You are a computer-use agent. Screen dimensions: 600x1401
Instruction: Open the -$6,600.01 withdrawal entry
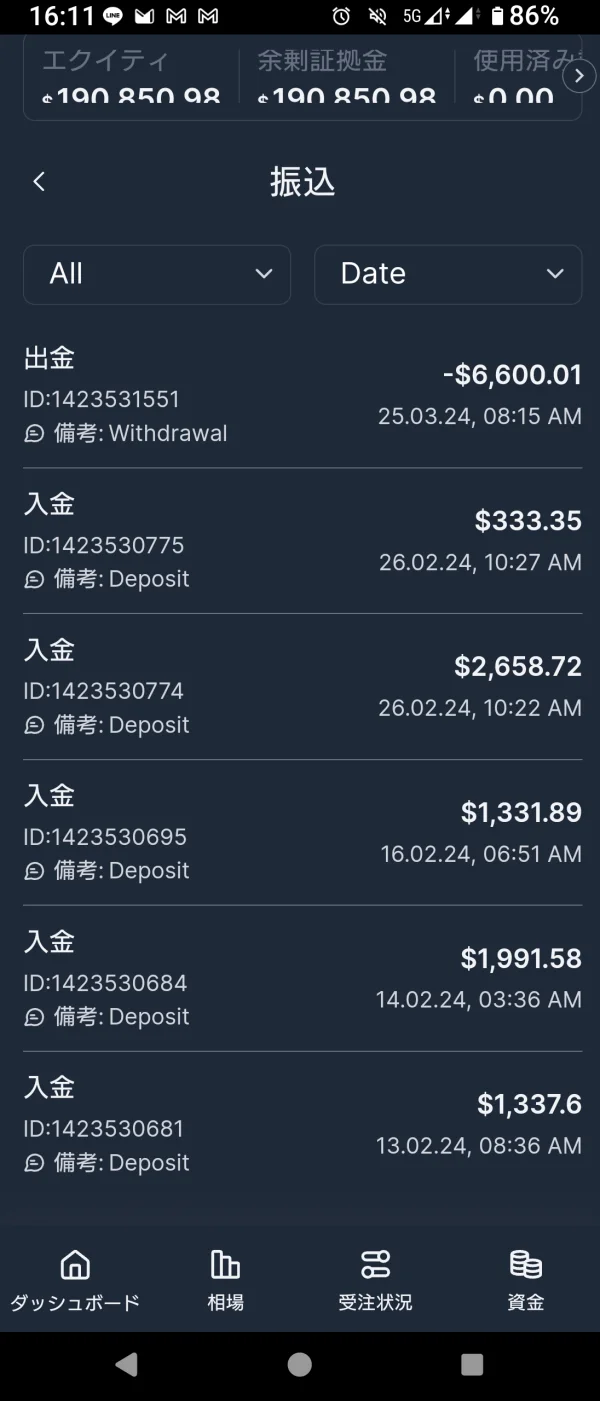(301, 395)
